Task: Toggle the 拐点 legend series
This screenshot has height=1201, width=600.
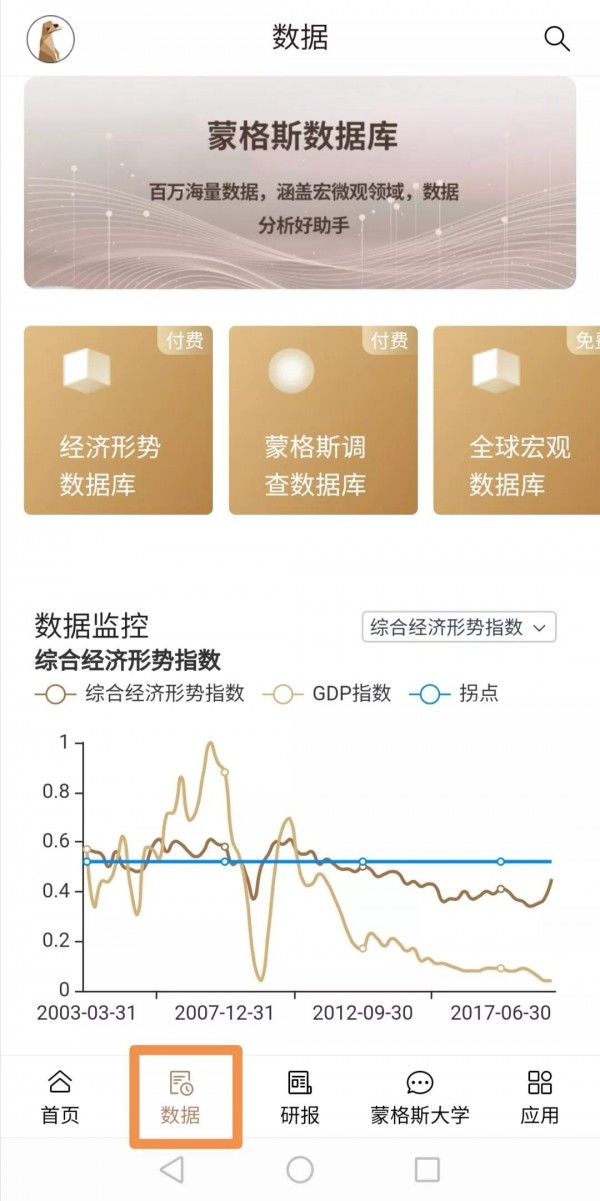Action: 455,694
